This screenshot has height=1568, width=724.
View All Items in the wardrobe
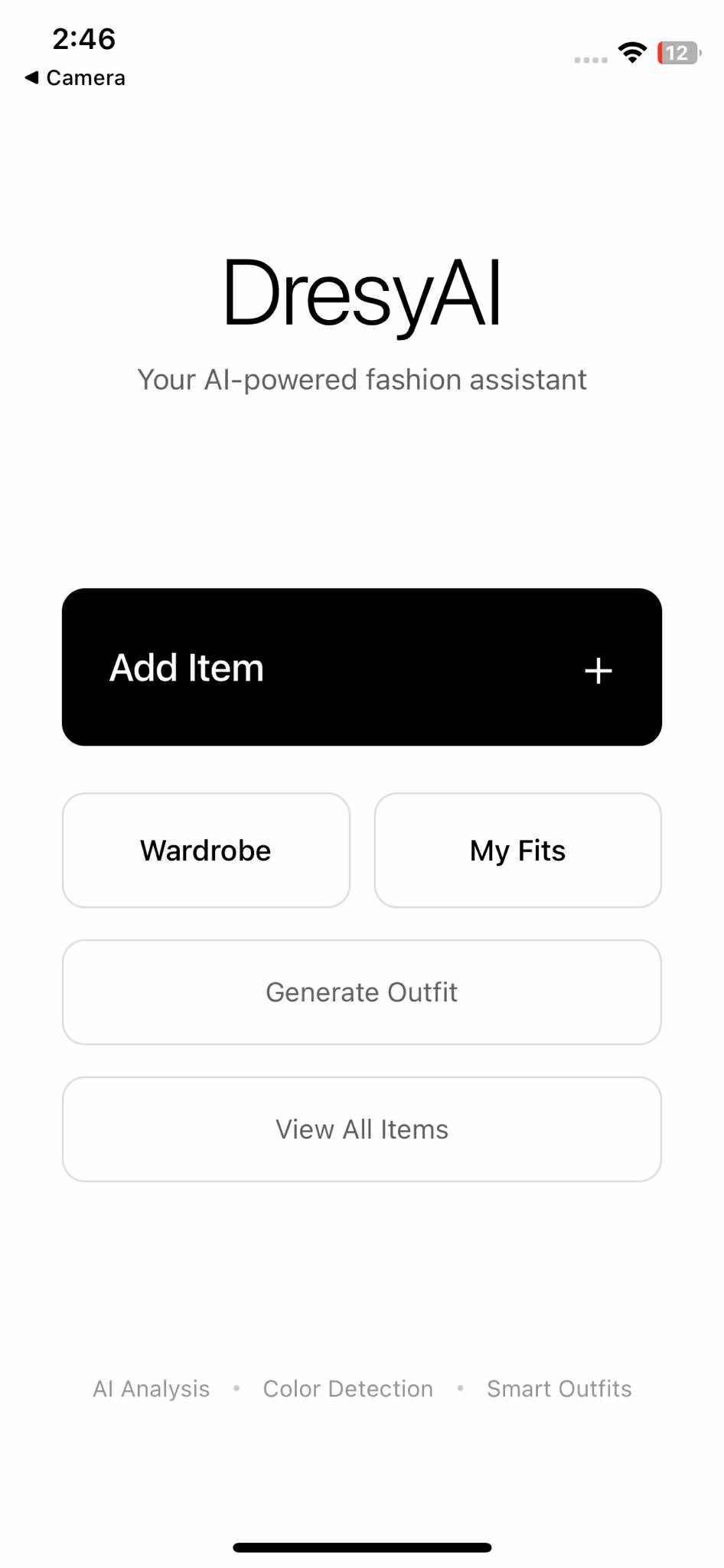coord(361,1129)
